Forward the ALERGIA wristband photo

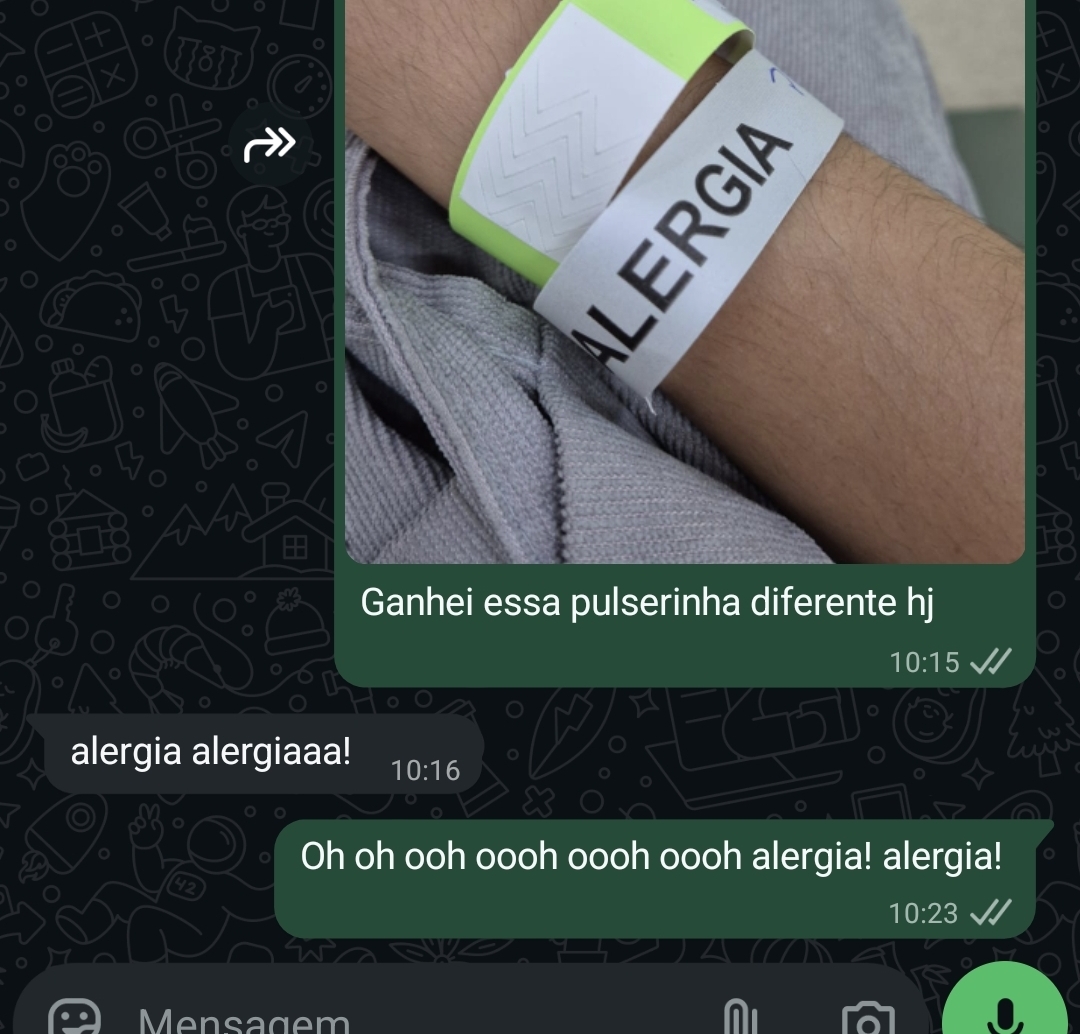[271, 146]
